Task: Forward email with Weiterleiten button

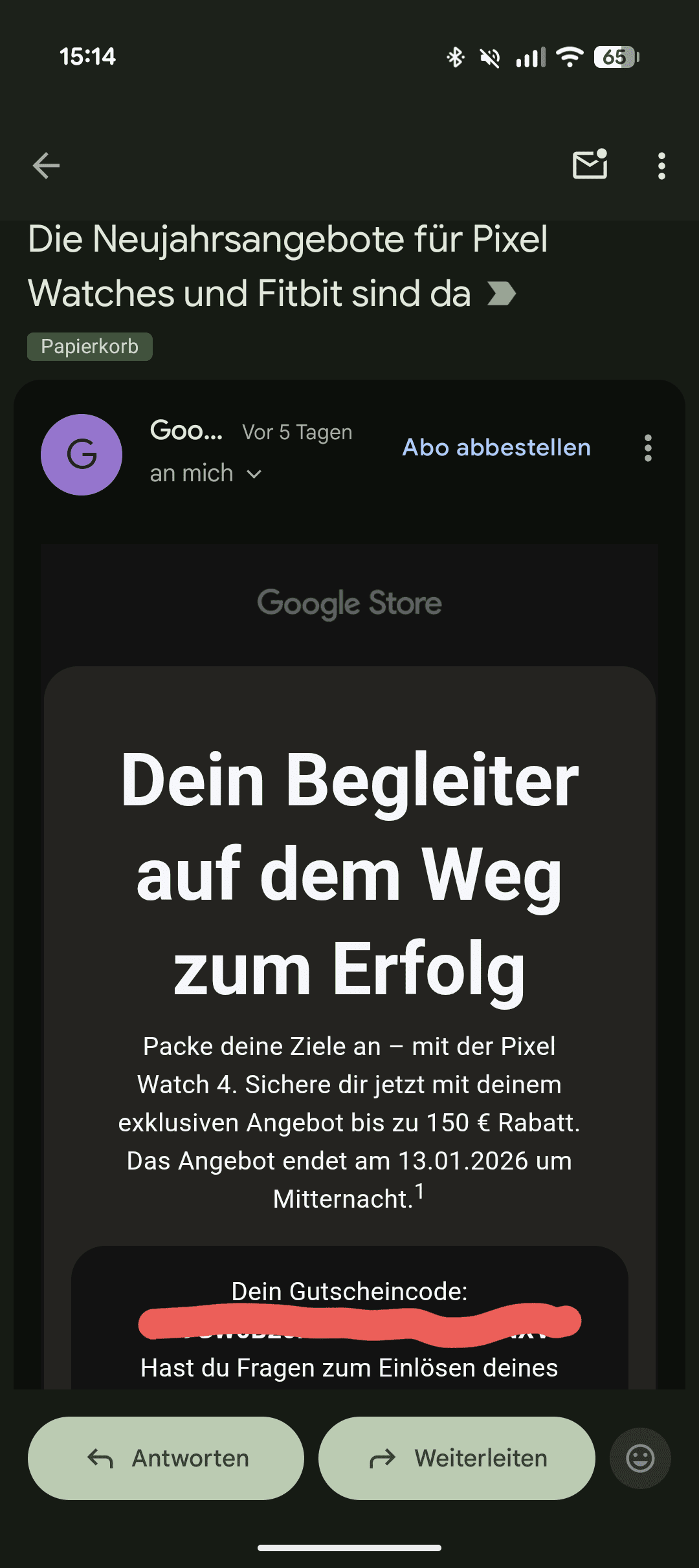Action: [x=457, y=1459]
